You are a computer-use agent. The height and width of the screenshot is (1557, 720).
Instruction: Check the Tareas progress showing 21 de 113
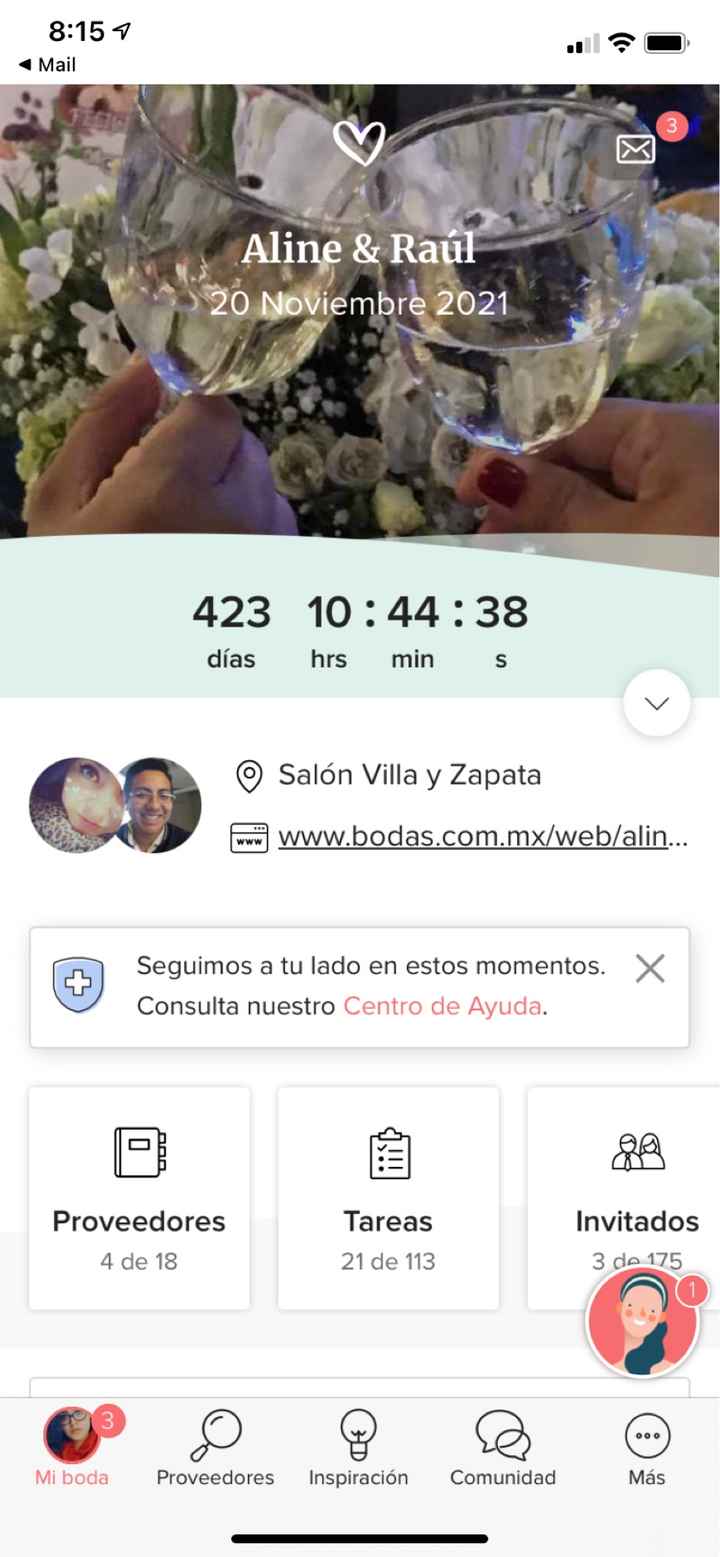[x=388, y=1261]
